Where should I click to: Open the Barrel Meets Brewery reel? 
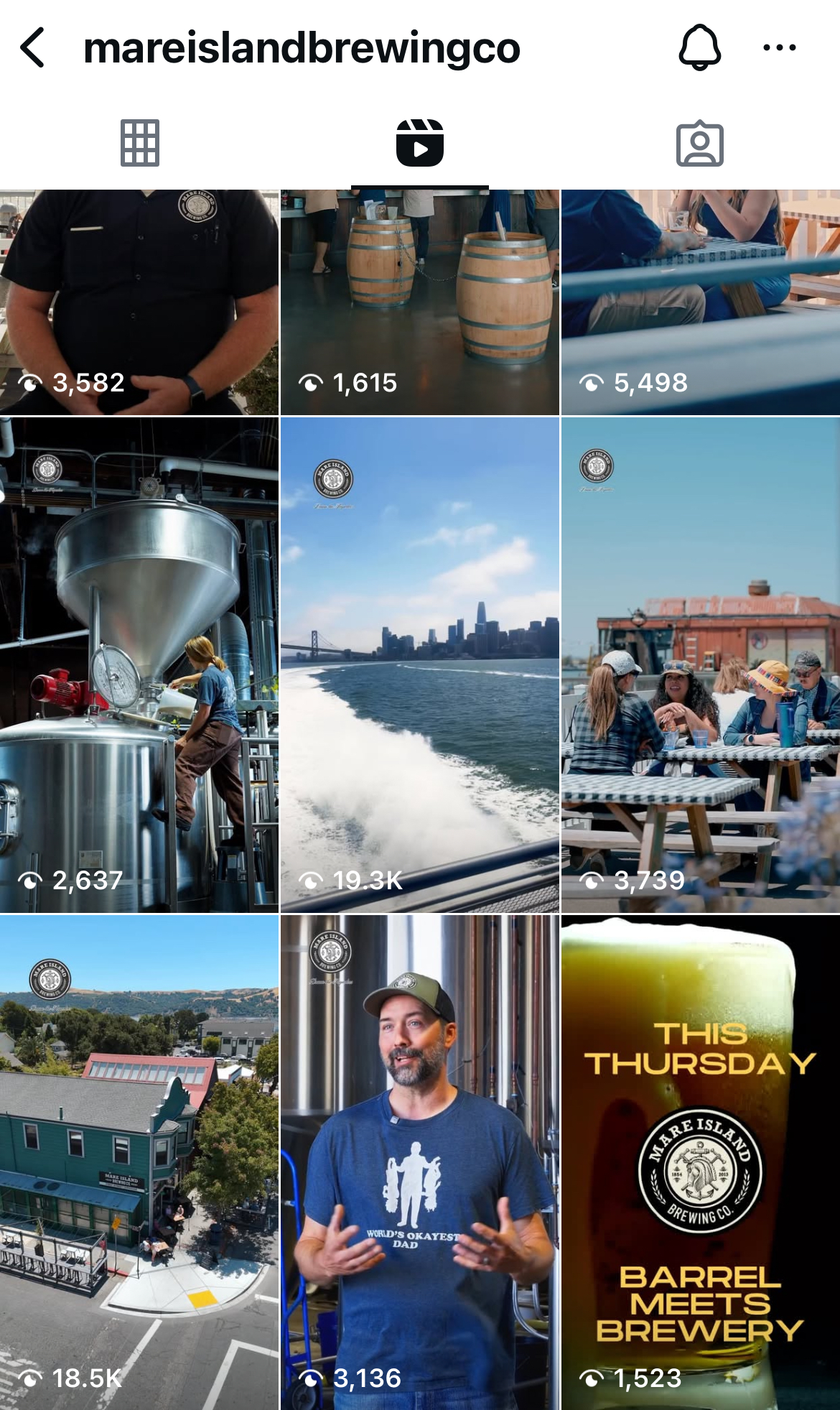700,1161
